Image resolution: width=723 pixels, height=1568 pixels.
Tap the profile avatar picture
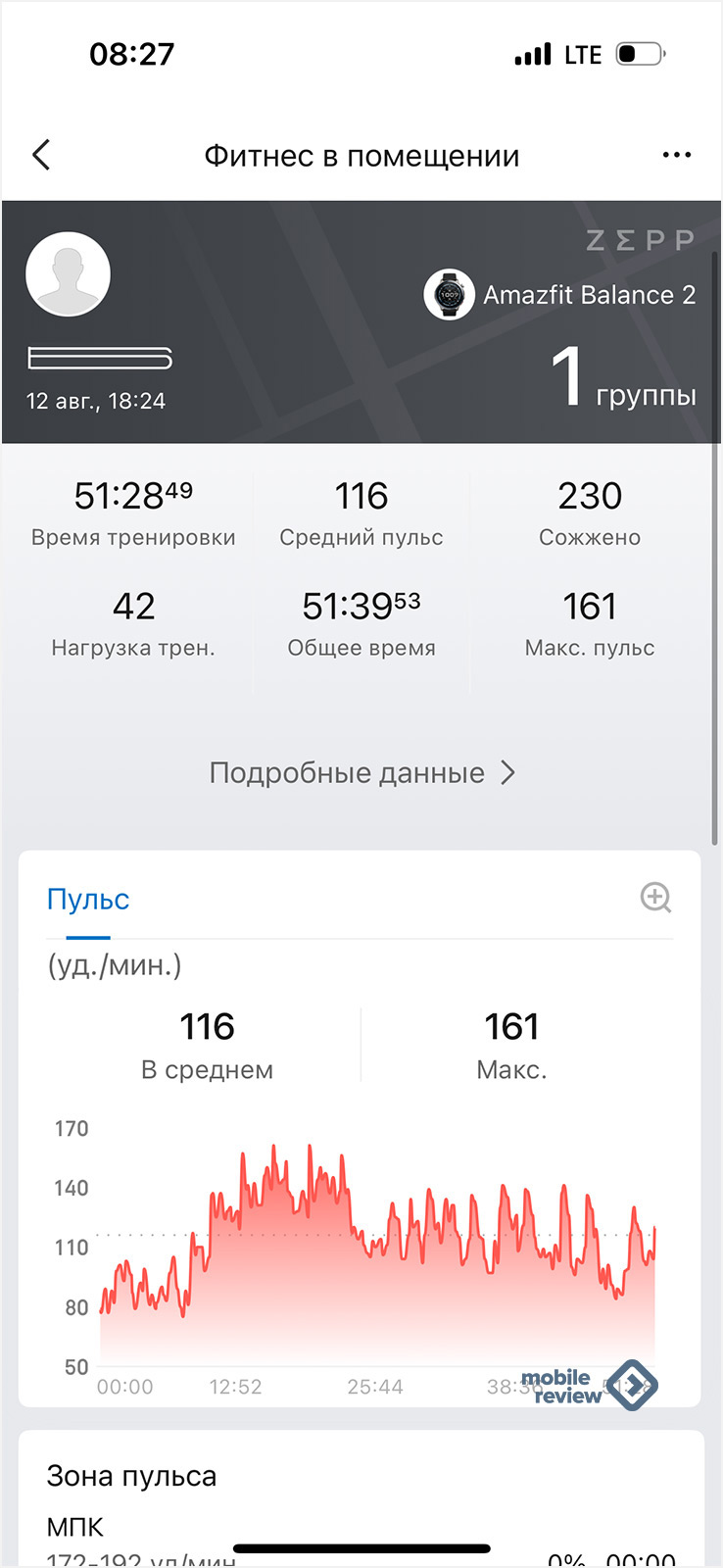[x=68, y=274]
